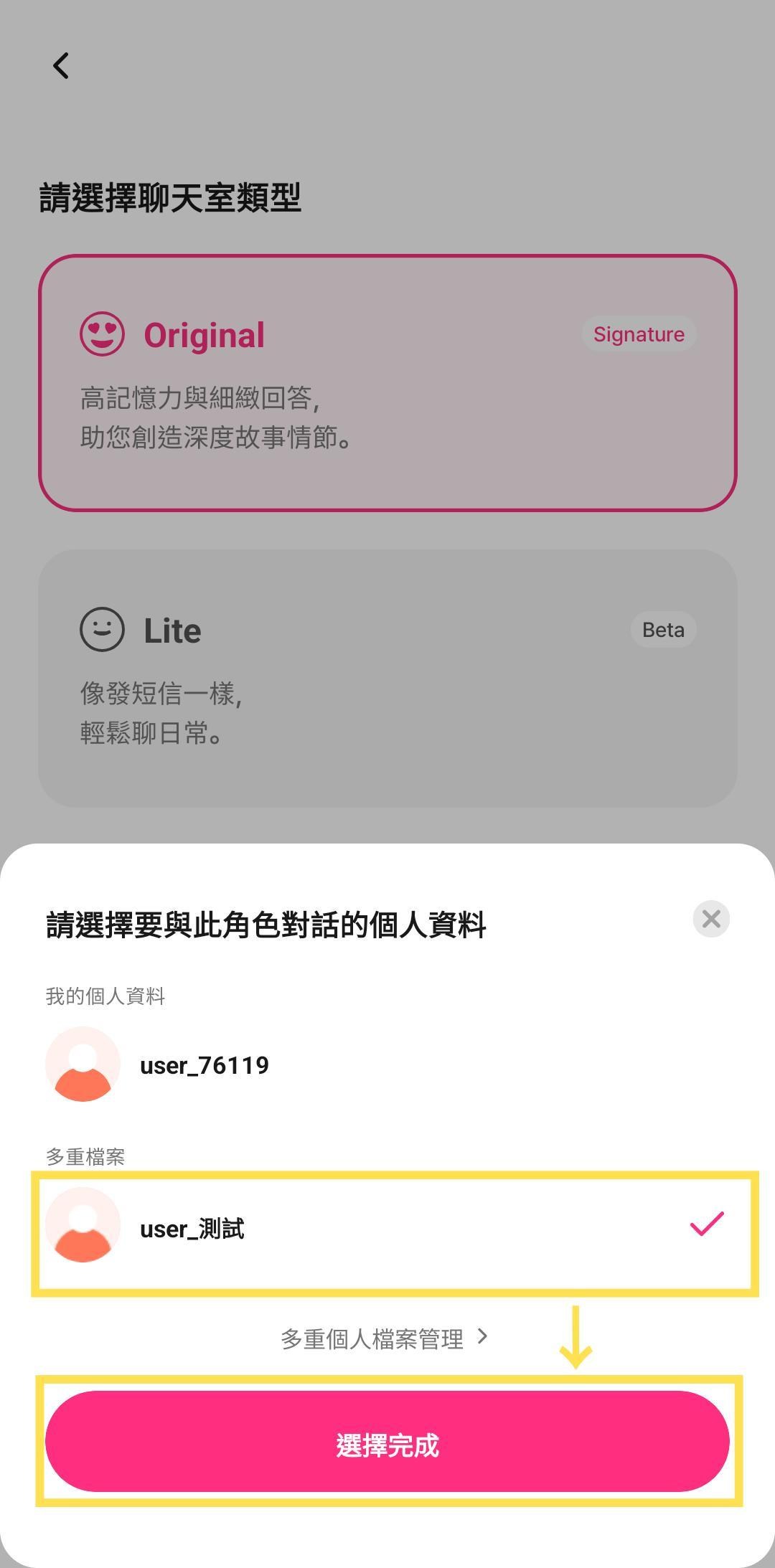Screen dimensions: 775x1568
Task: Select the user_76119 profile
Action: coord(387,1065)
